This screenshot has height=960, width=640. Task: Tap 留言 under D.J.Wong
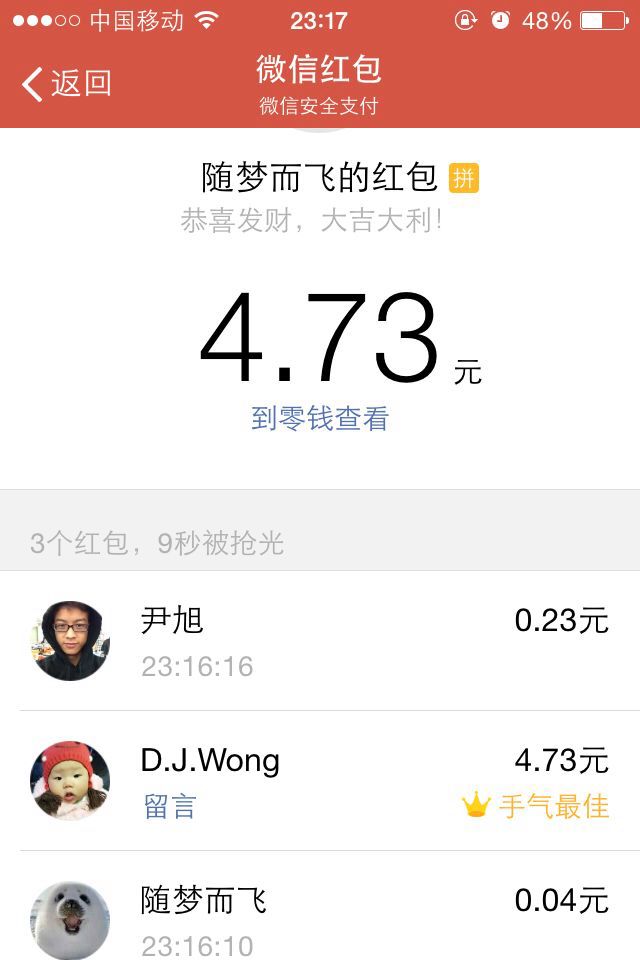coord(170,807)
